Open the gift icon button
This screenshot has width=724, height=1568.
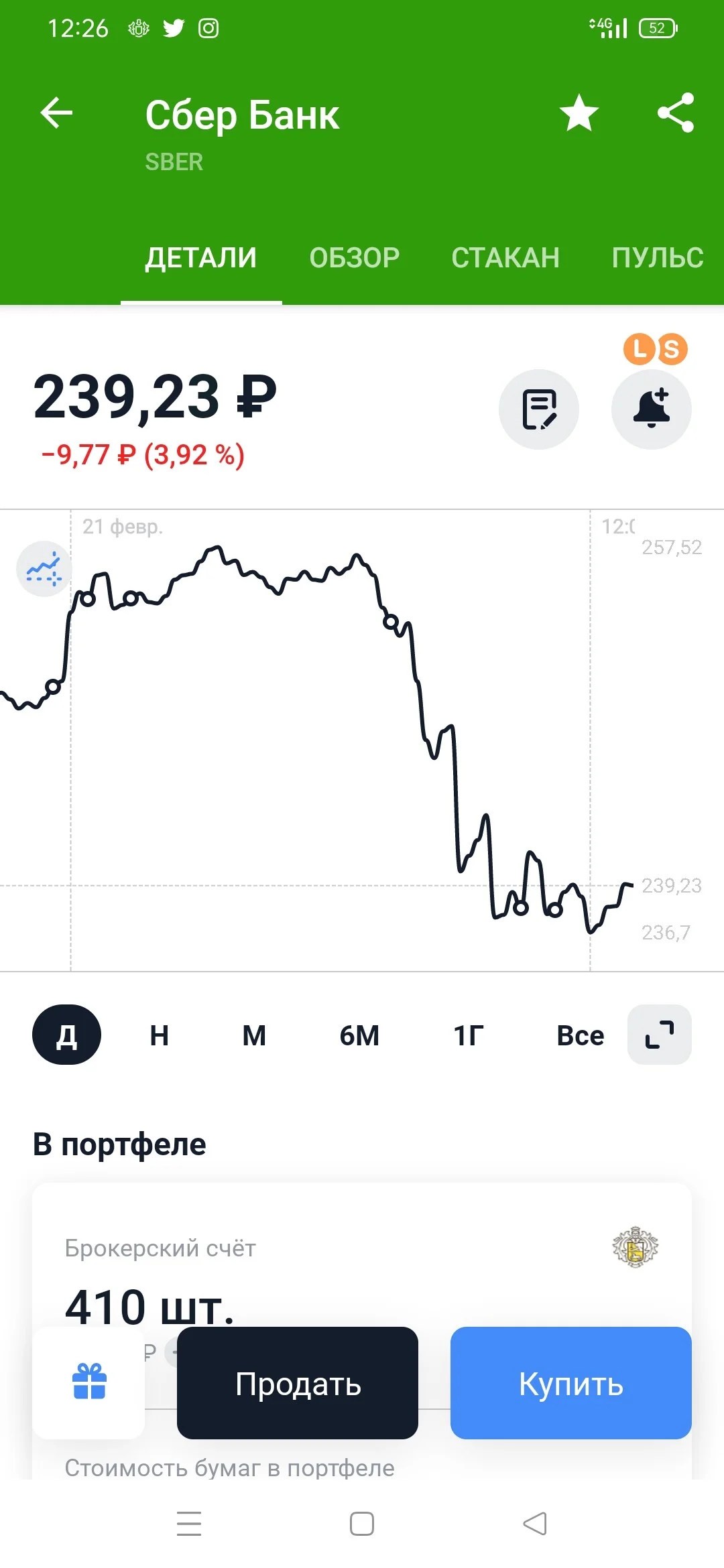(x=89, y=1383)
